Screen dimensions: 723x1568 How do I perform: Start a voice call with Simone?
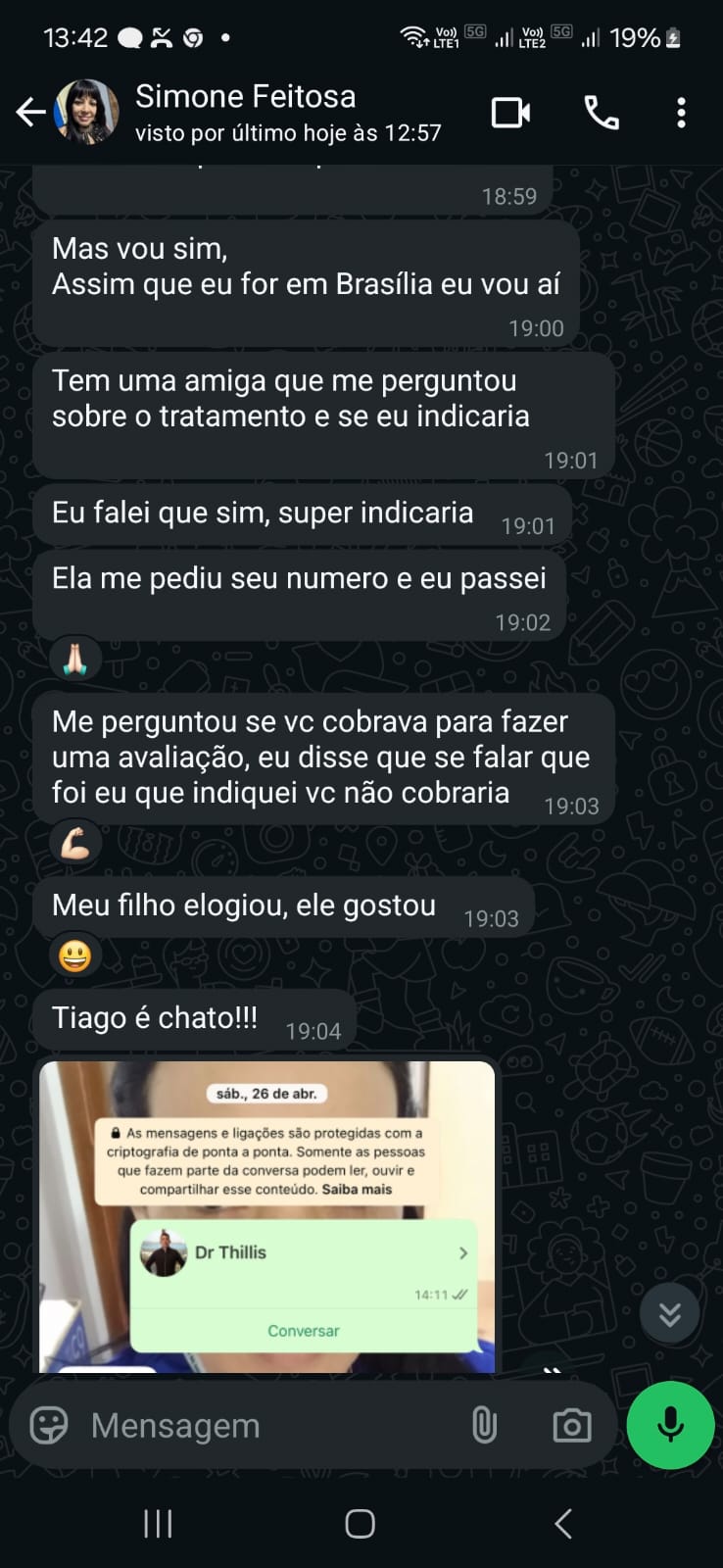[x=601, y=114]
